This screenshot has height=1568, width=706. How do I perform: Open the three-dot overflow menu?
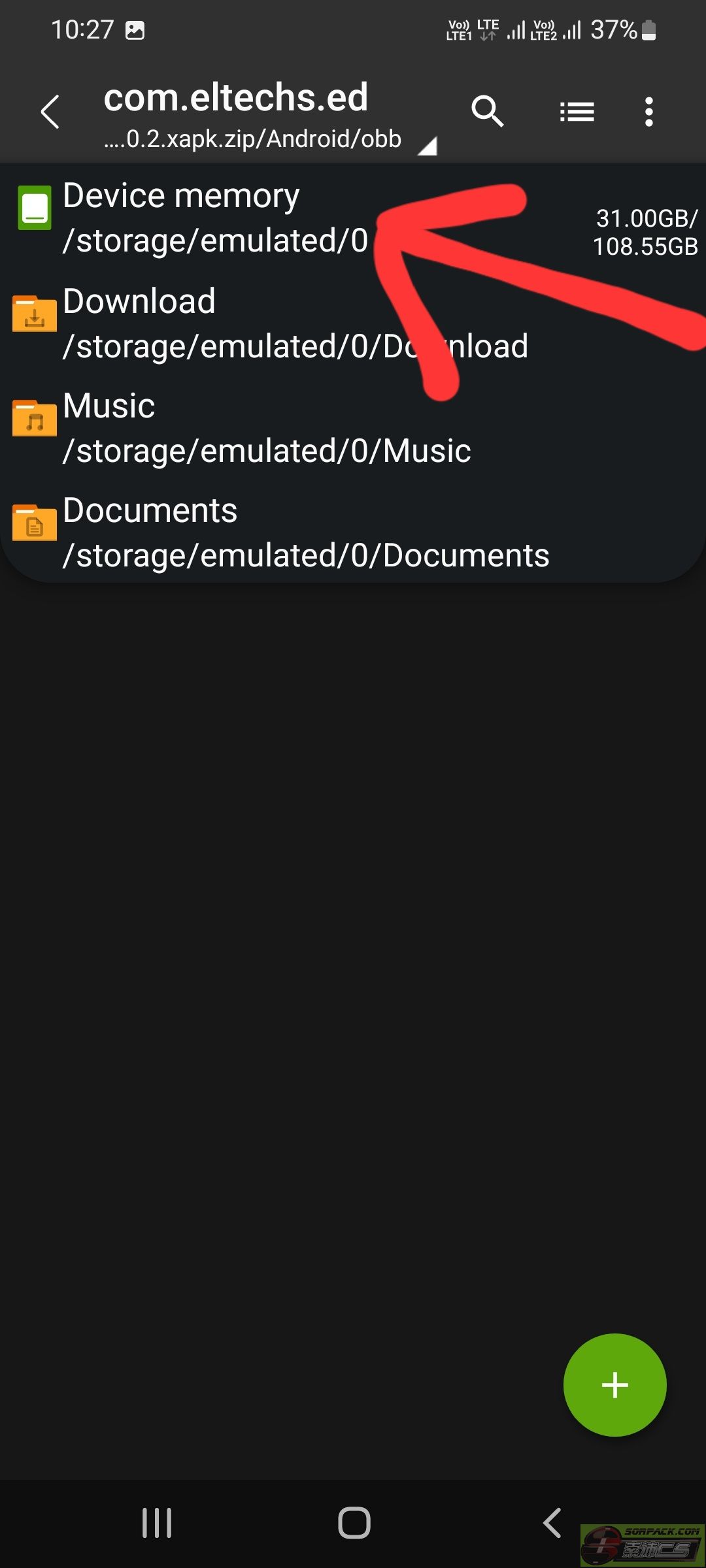tap(648, 112)
